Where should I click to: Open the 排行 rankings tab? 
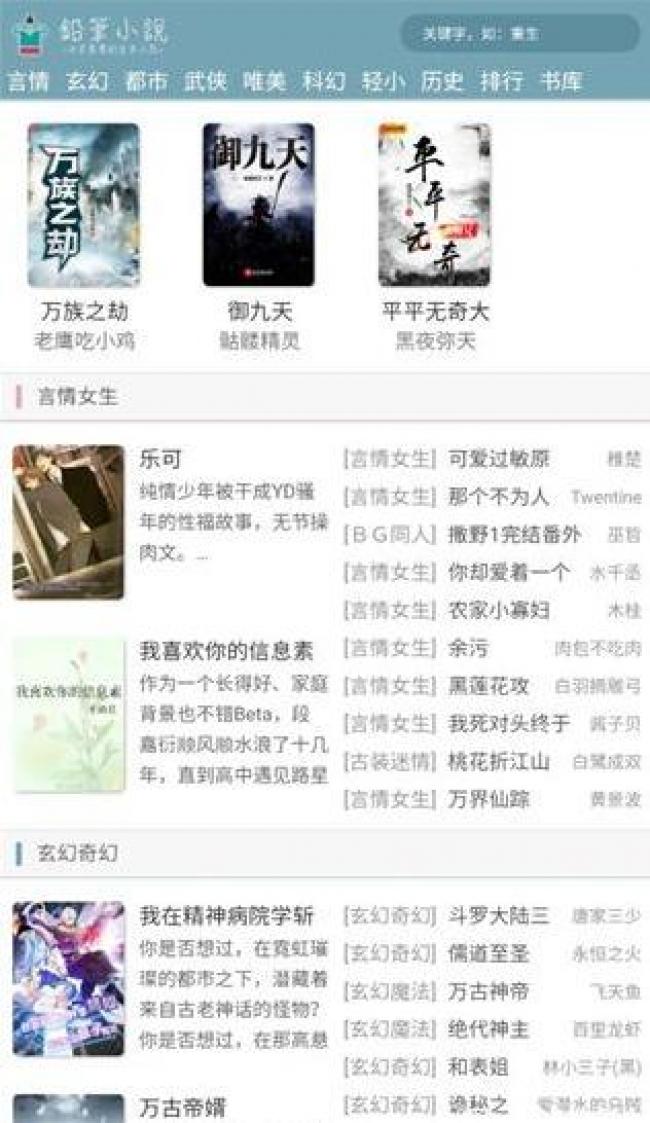(501, 81)
